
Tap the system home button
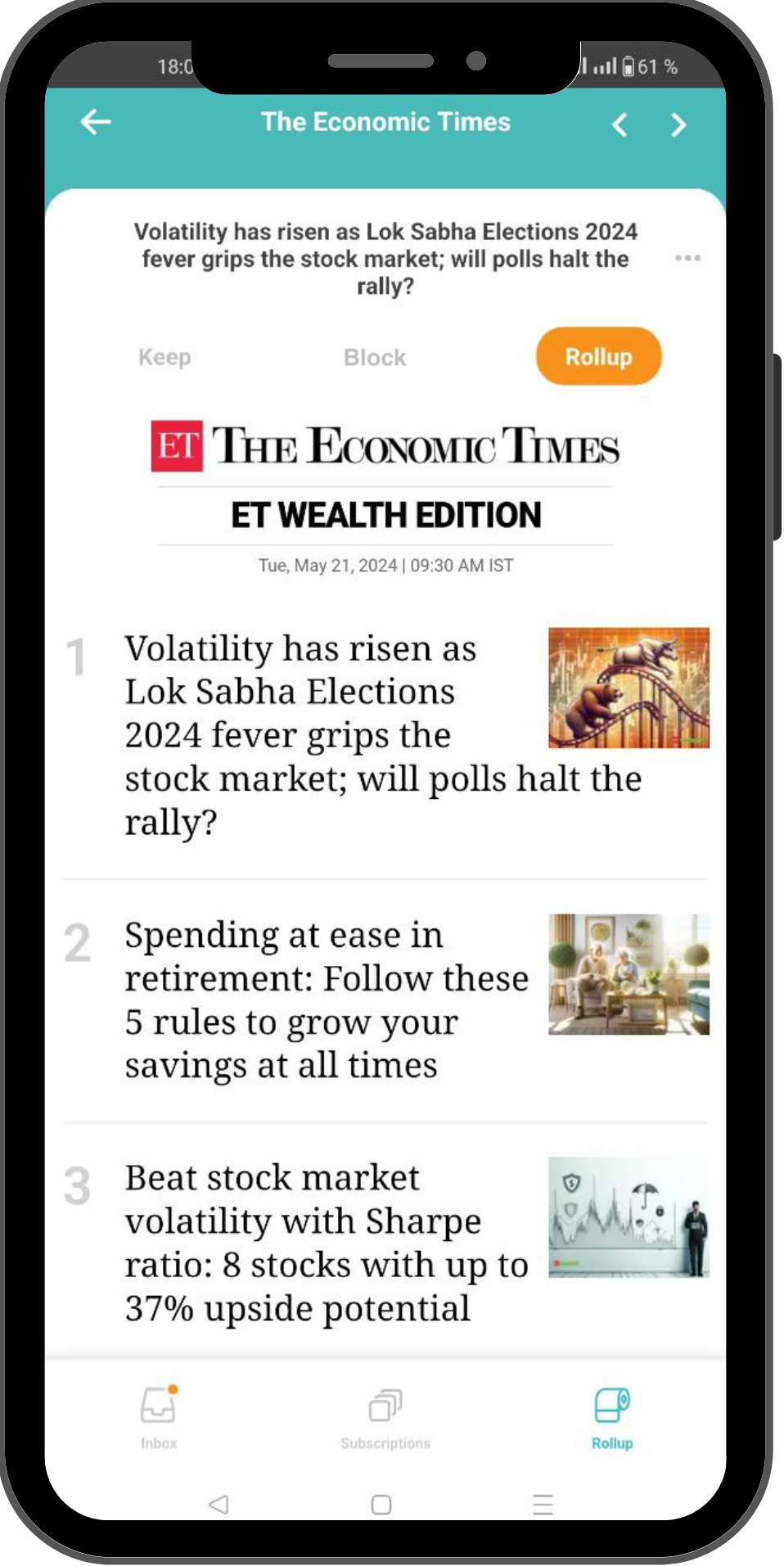(381, 1505)
